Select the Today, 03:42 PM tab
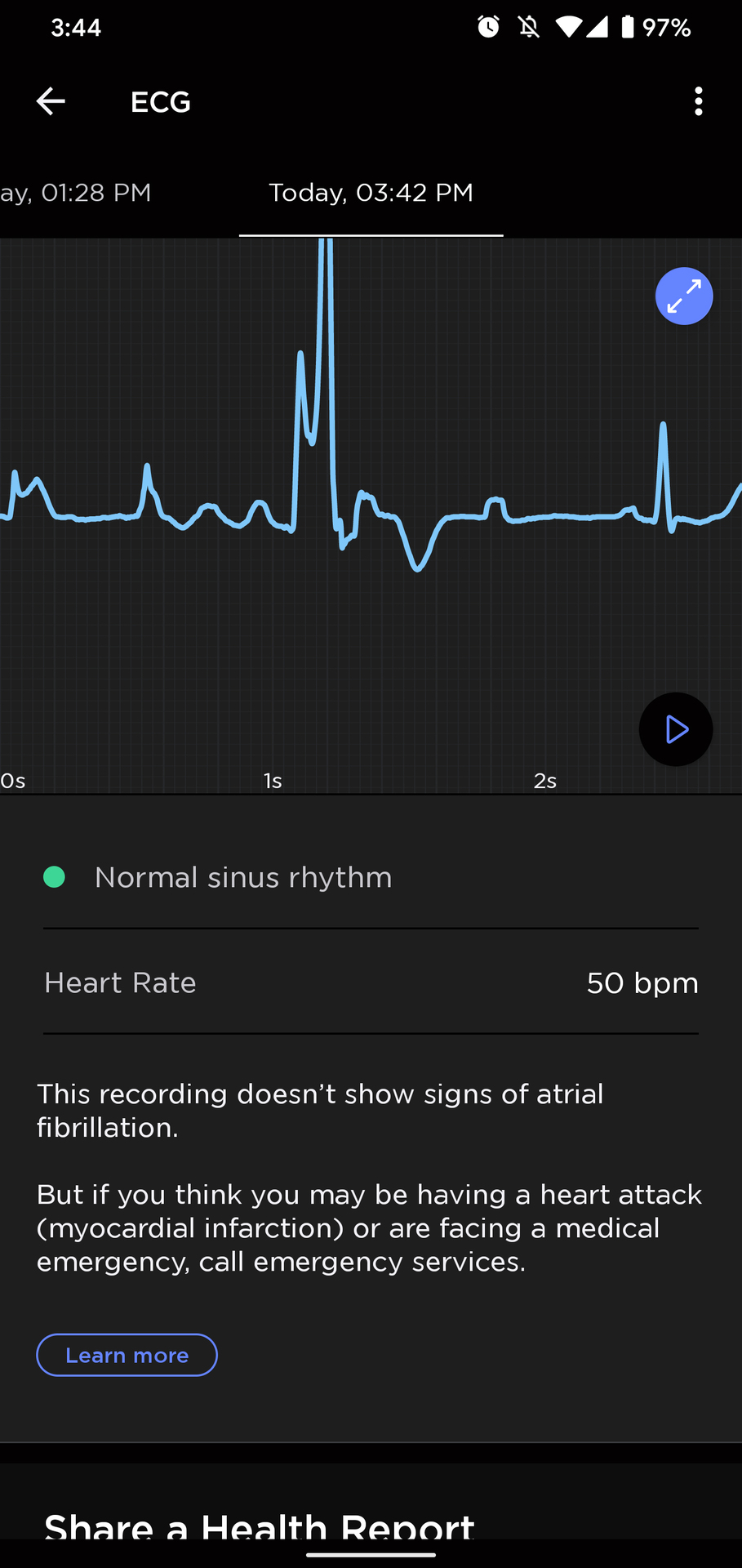The height and width of the screenshot is (1568, 742). pos(371,193)
